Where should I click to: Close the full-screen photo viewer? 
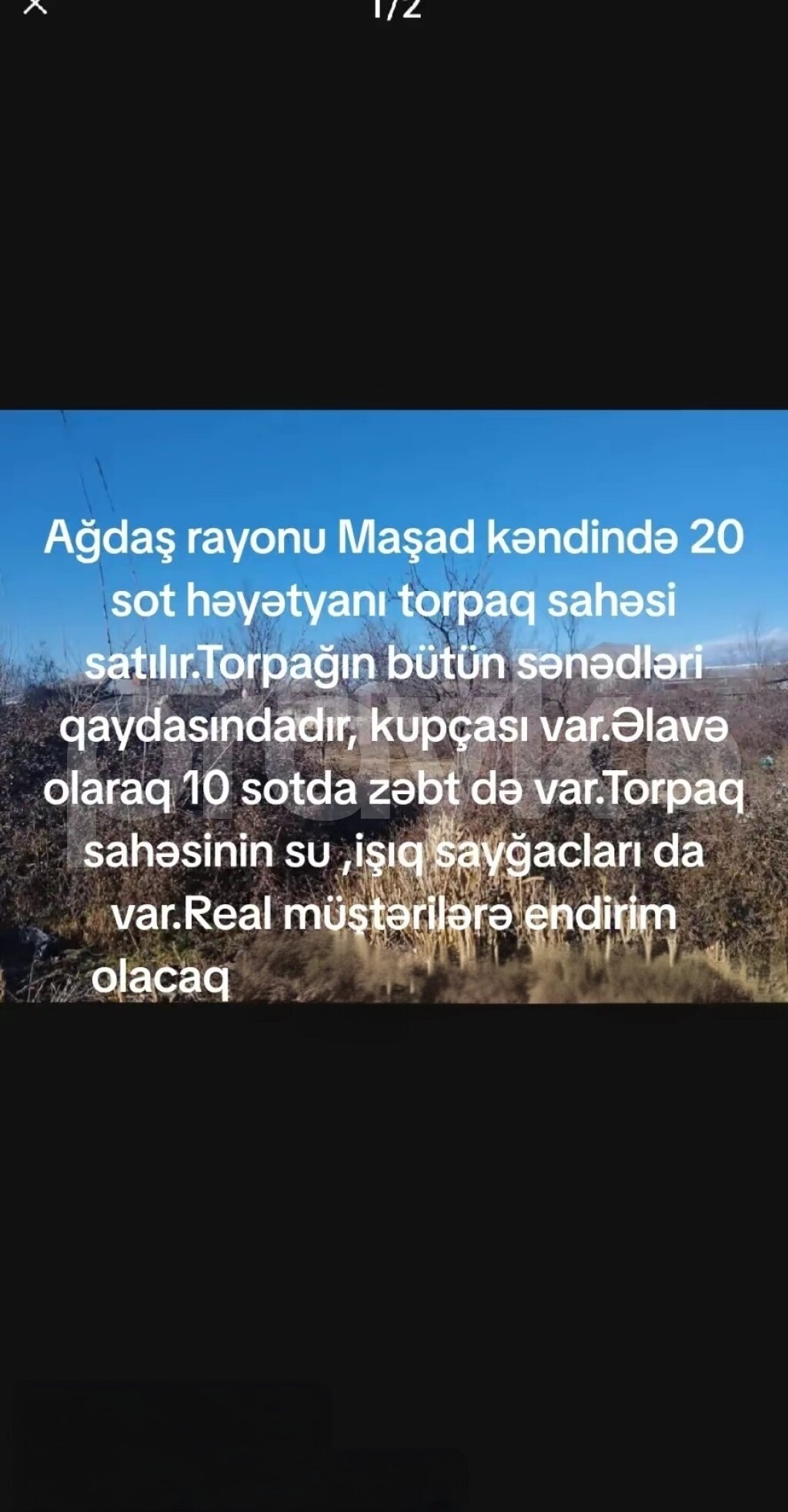35,6
